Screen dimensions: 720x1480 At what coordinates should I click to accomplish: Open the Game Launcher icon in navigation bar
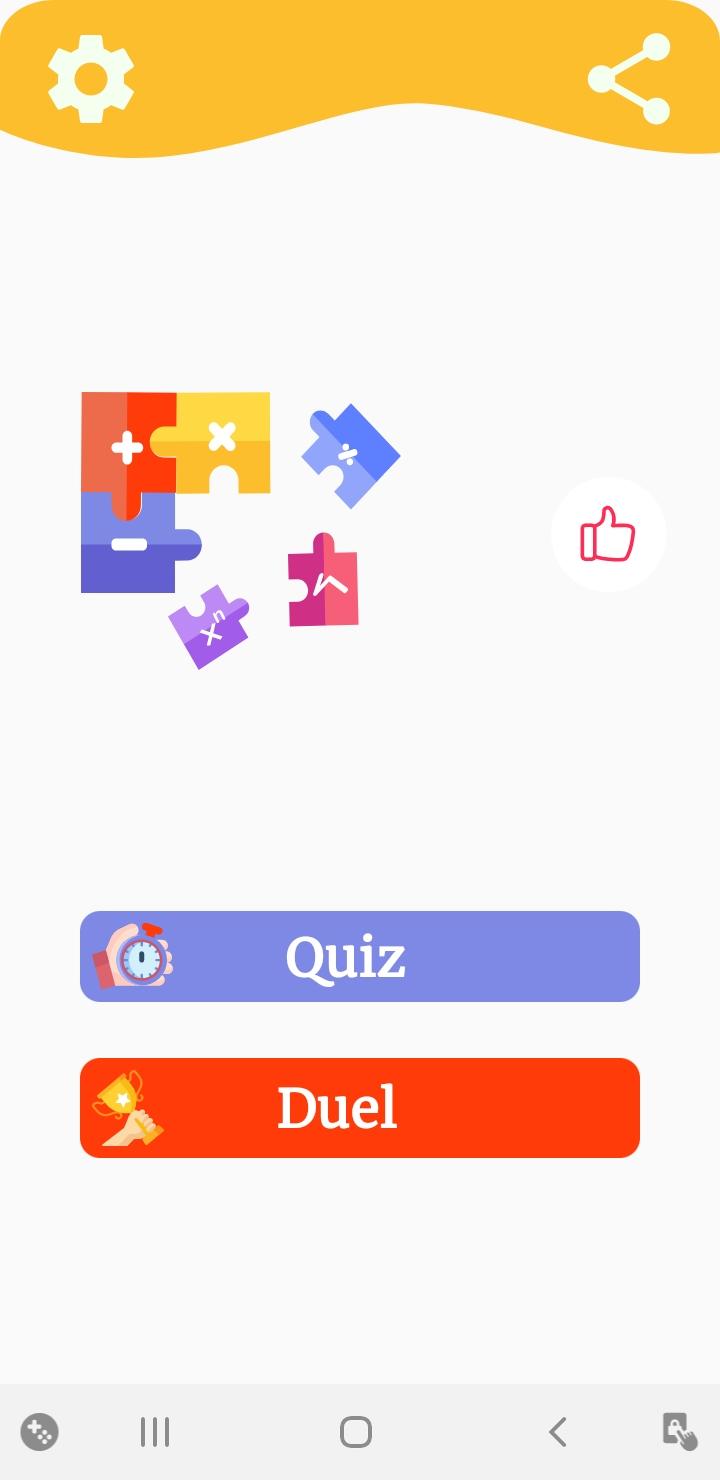point(40,1432)
